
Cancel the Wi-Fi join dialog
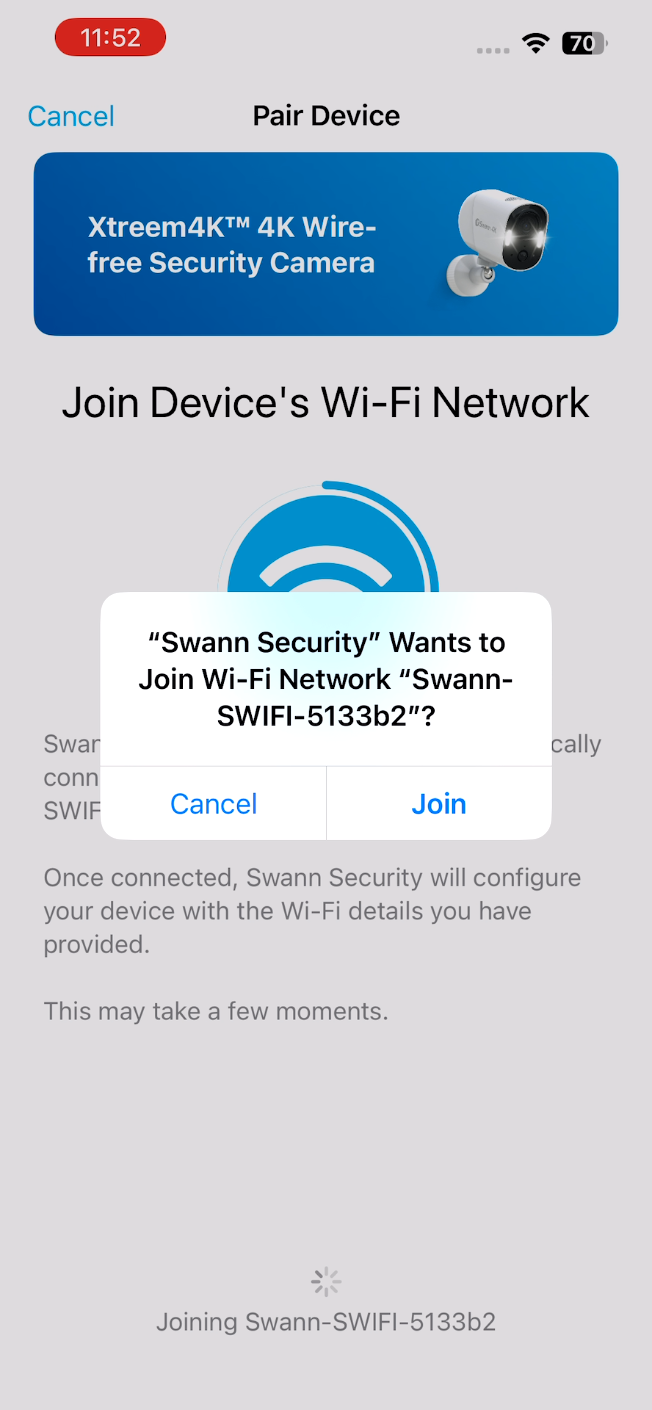213,804
